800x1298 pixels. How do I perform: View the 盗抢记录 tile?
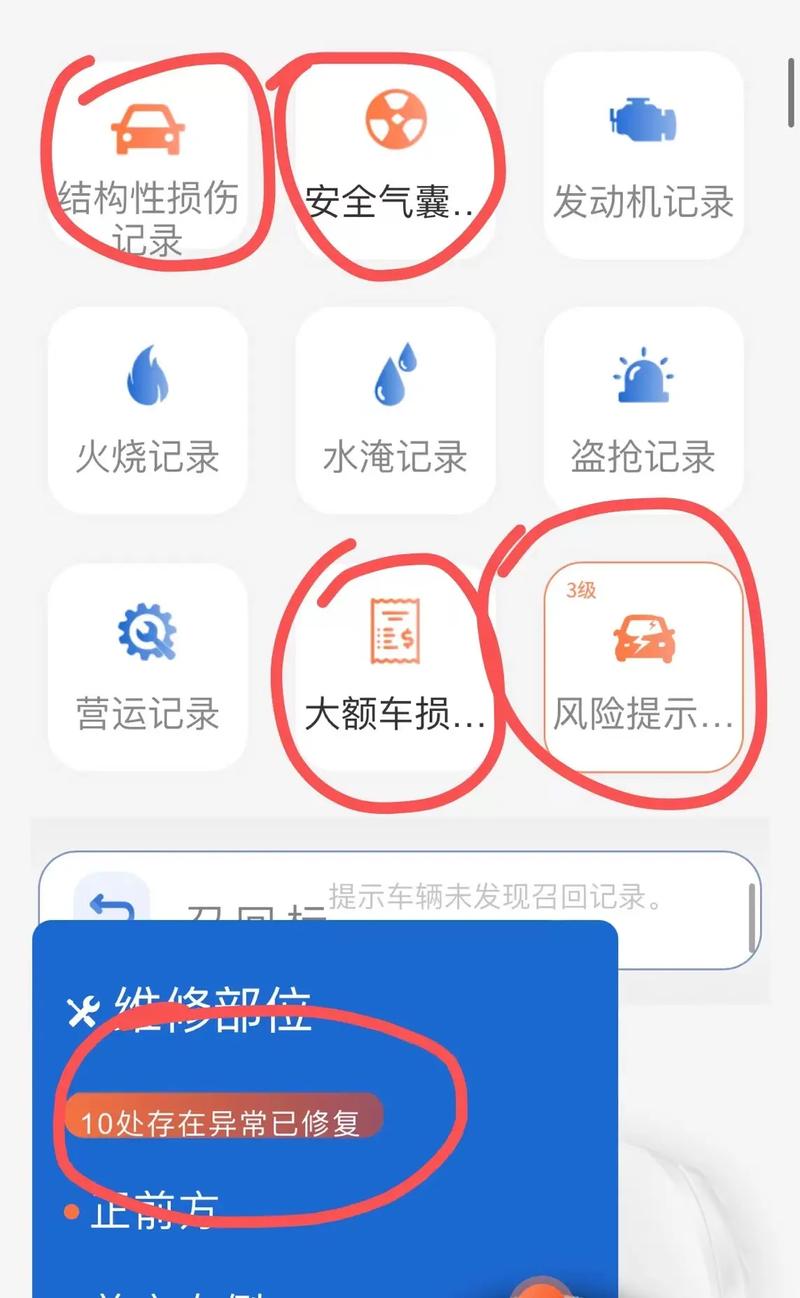[x=643, y=411]
